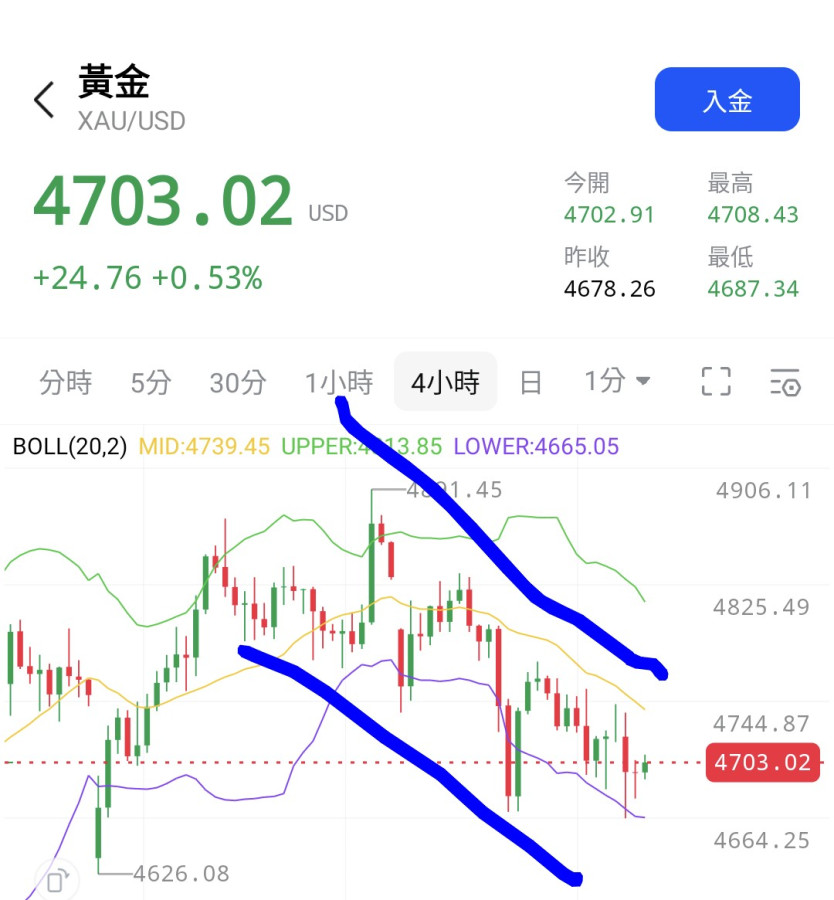Screen dimensions: 834x900
Task: Select the 4小時 timeframe tab
Action: coord(445,382)
